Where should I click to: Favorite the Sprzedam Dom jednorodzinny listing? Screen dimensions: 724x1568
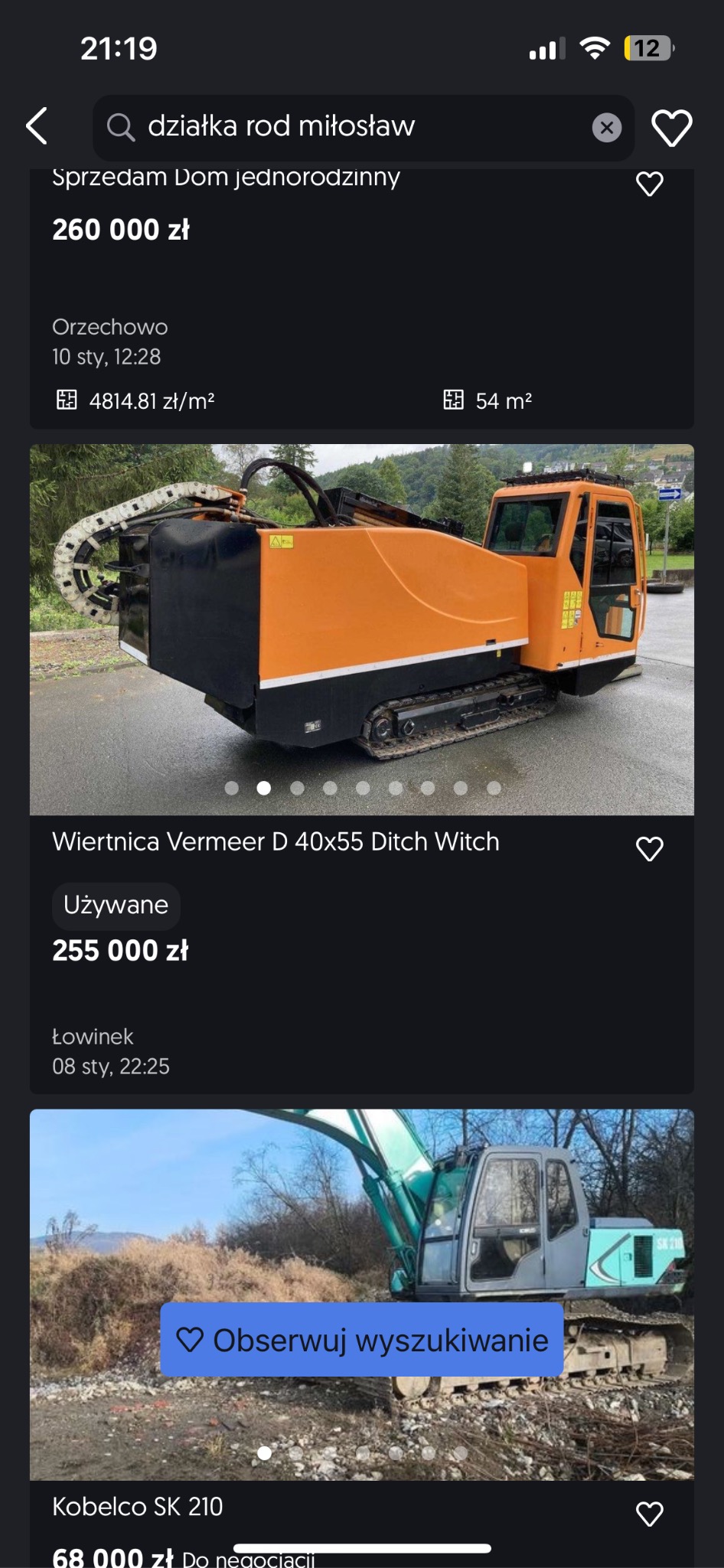point(649,182)
